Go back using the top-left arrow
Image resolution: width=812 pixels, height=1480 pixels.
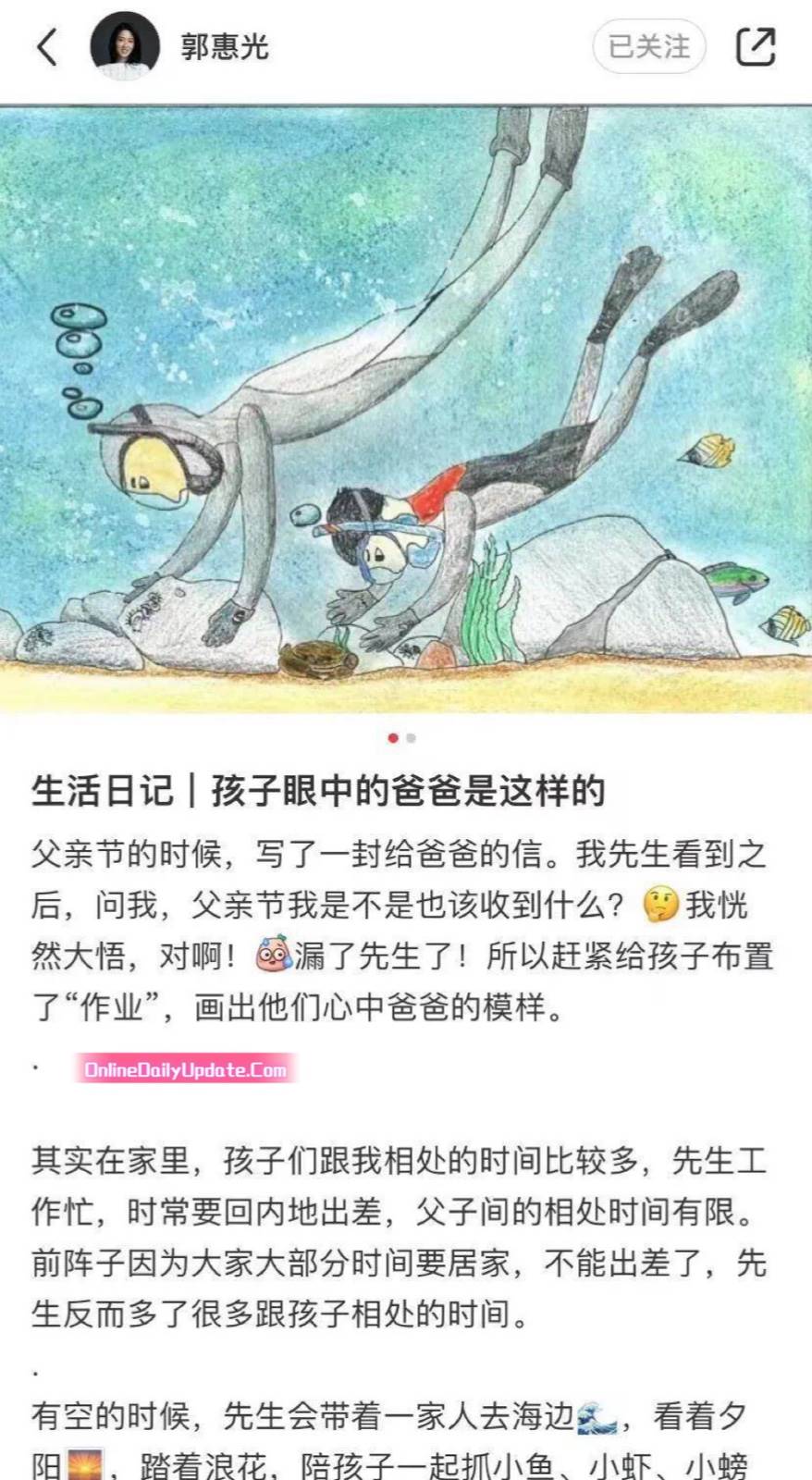click(47, 46)
